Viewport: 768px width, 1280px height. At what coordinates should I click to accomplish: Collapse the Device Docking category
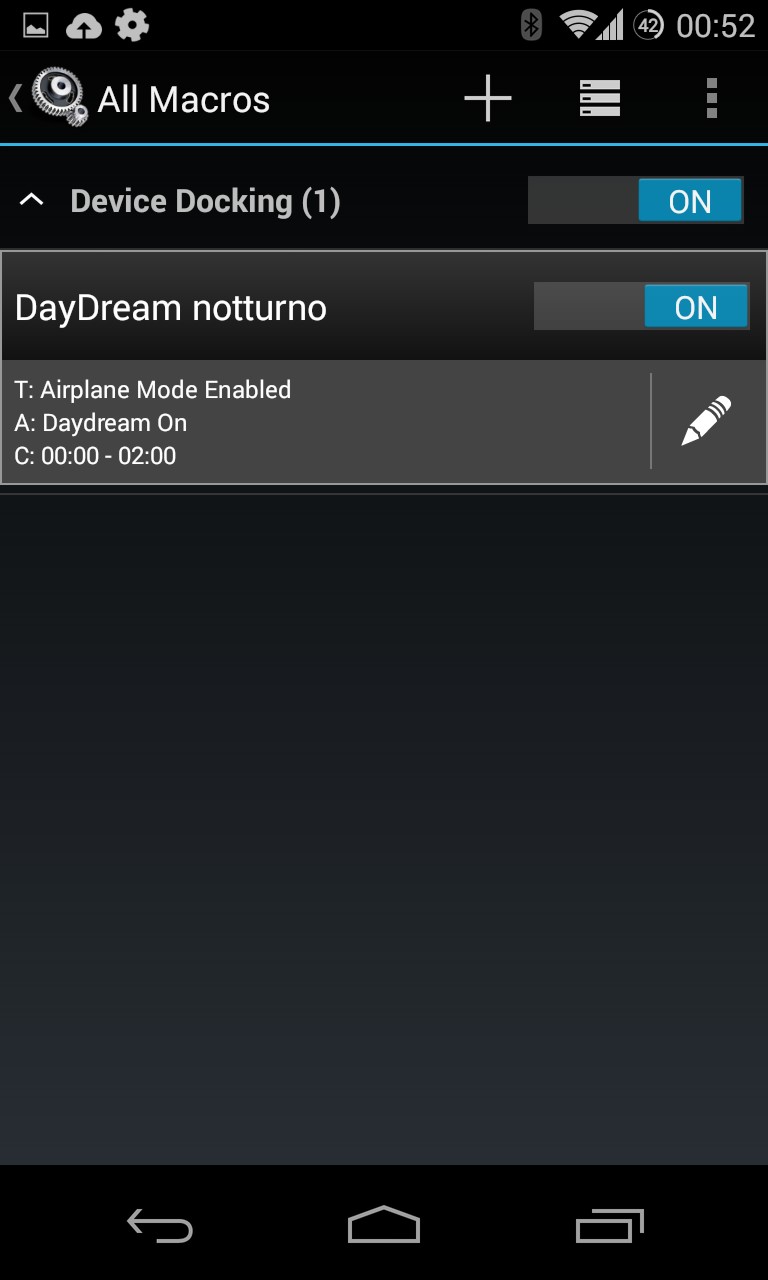pyautogui.click(x=32, y=201)
